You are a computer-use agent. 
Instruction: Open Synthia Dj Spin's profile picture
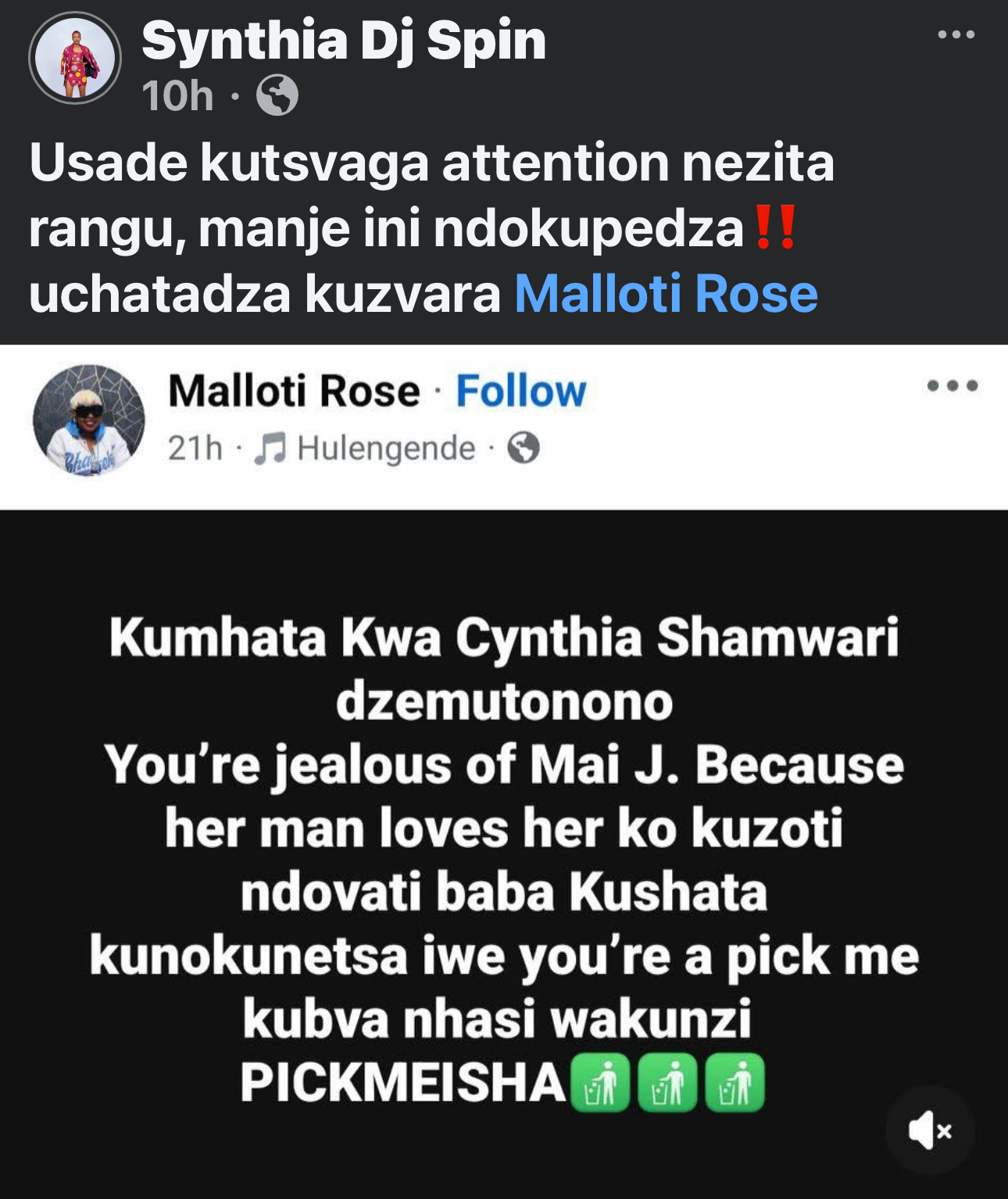tap(75, 59)
